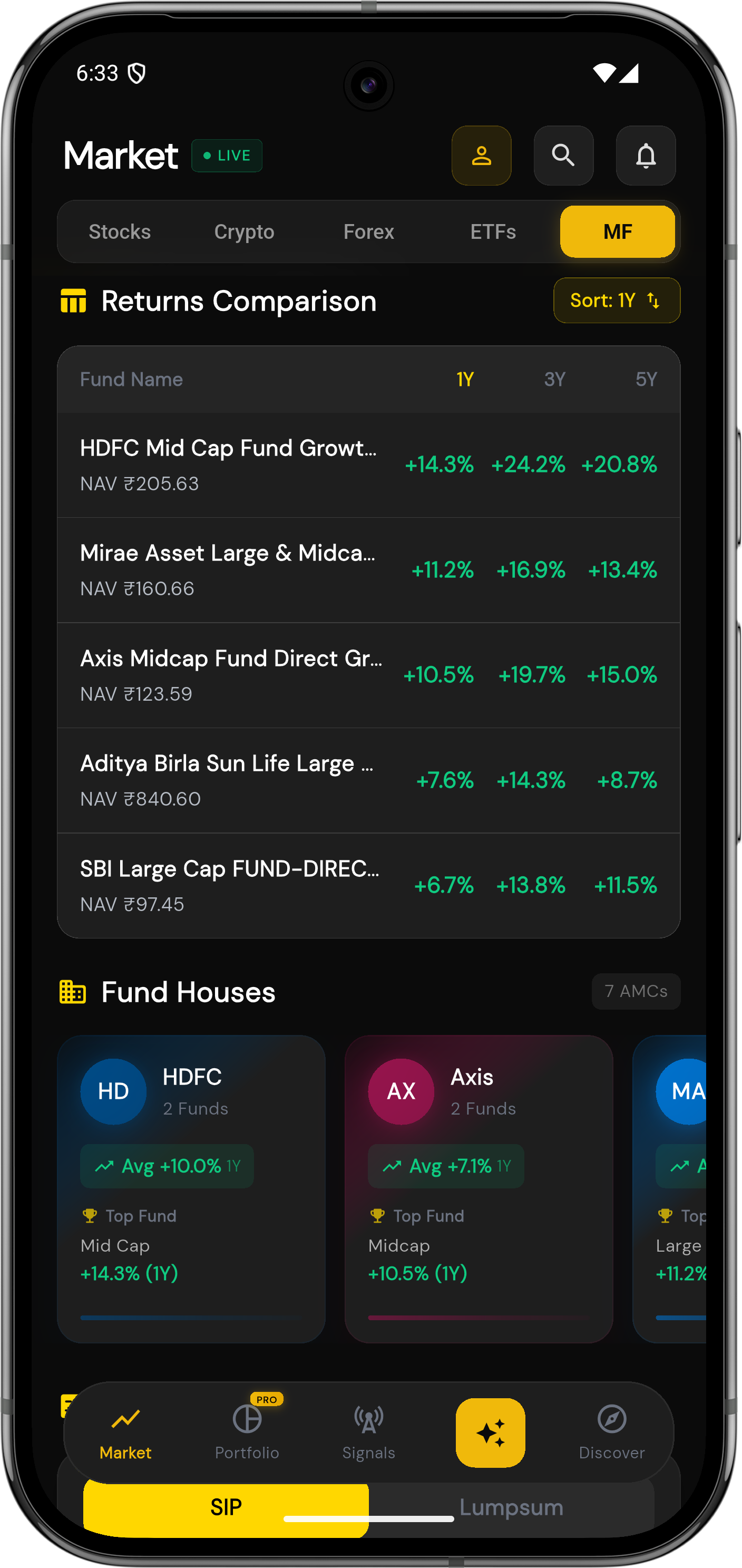Select the HDFC Mid Cap Fund Growth row

click(x=368, y=464)
